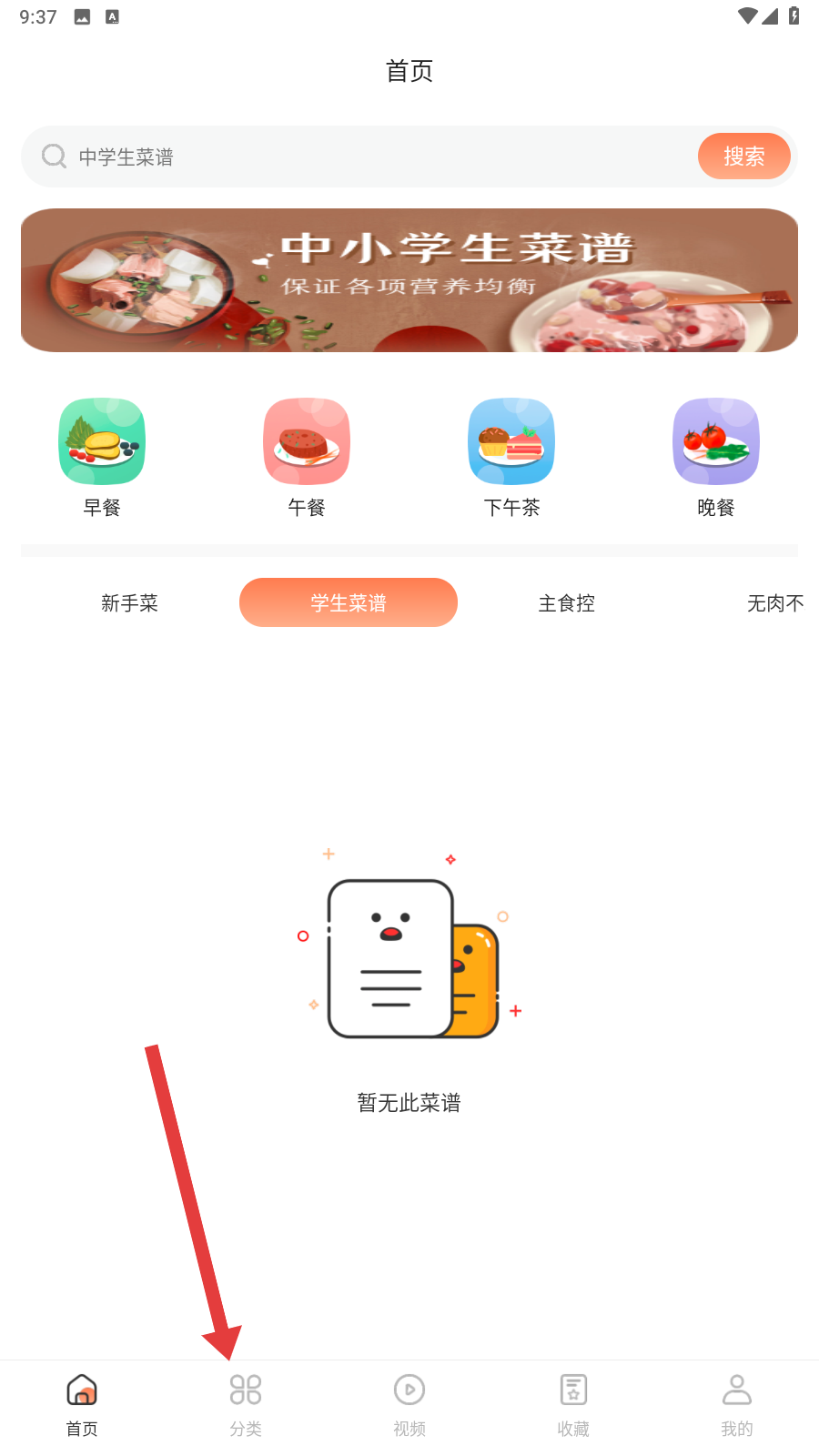Switch to the 新手菜 tab
Image resolution: width=819 pixels, height=1456 pixels.
tap(130, 602)
